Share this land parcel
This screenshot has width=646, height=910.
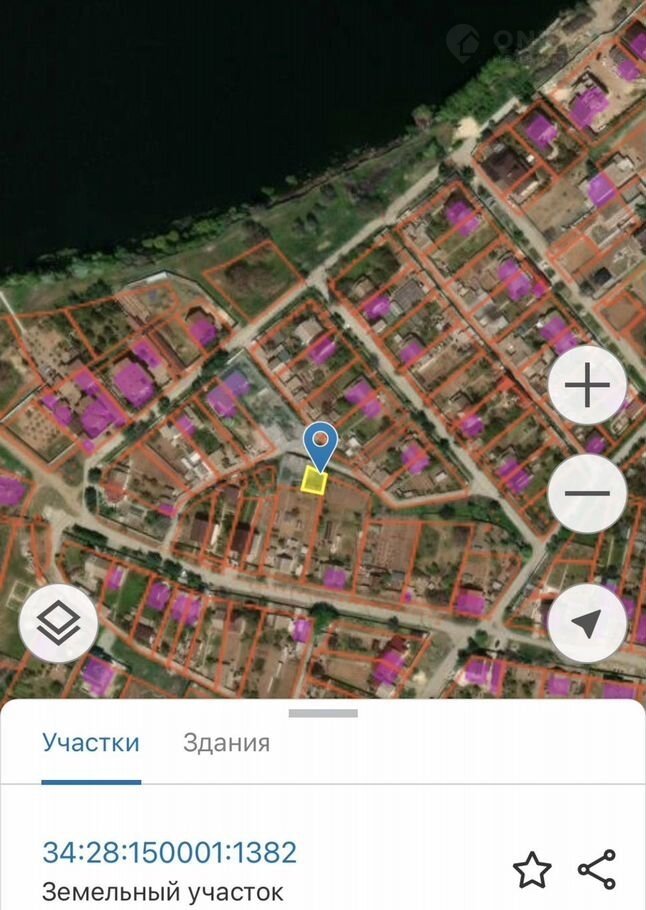click(597, 870)
